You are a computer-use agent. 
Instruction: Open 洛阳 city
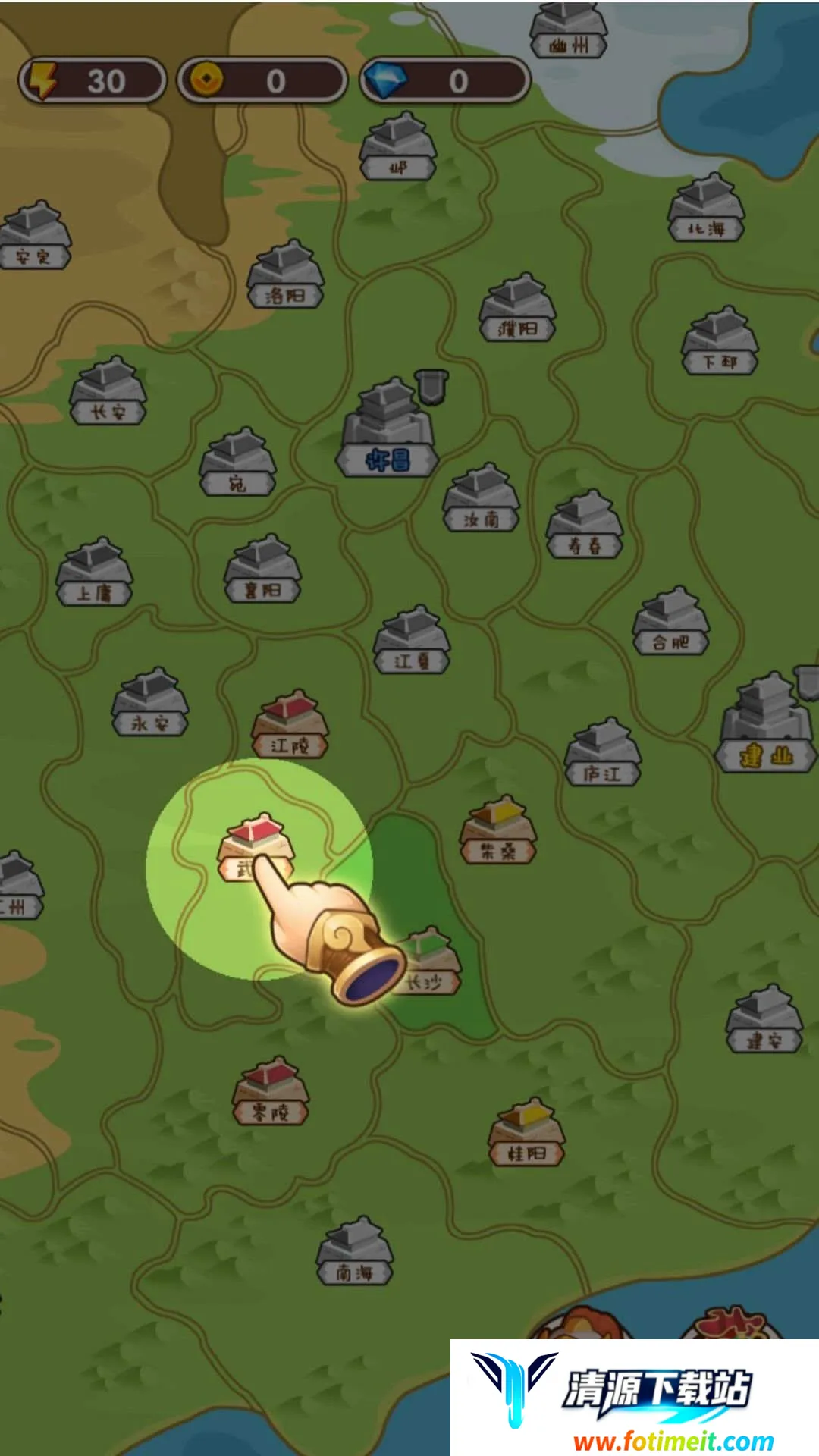[285, 275]
